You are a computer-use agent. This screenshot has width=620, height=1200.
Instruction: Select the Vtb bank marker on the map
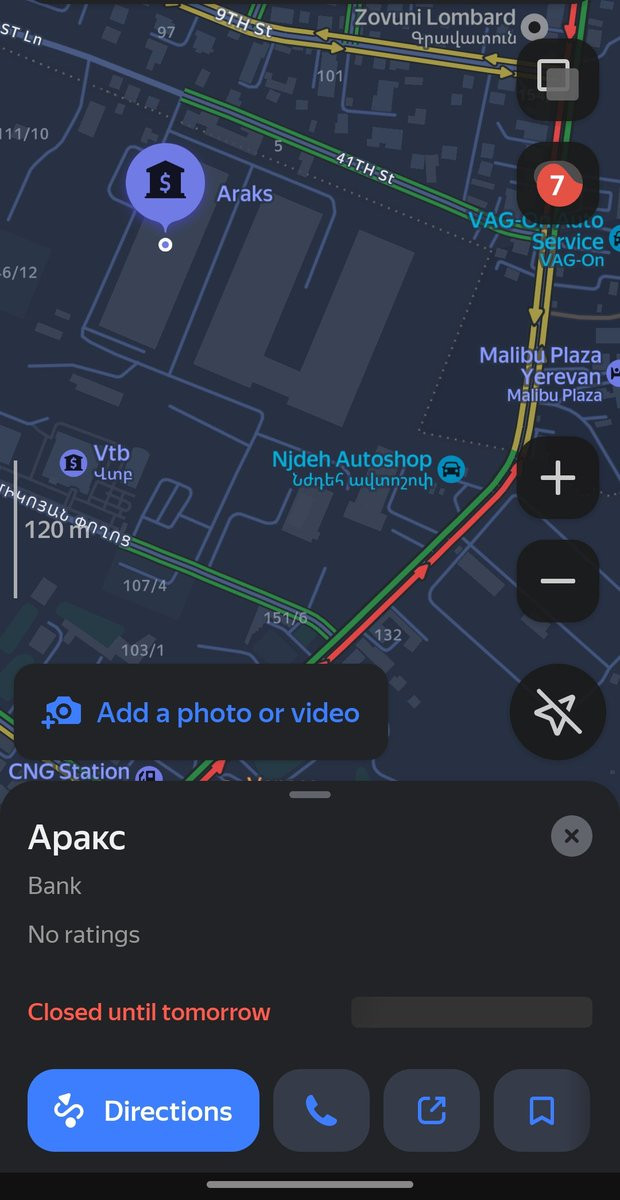74,463
